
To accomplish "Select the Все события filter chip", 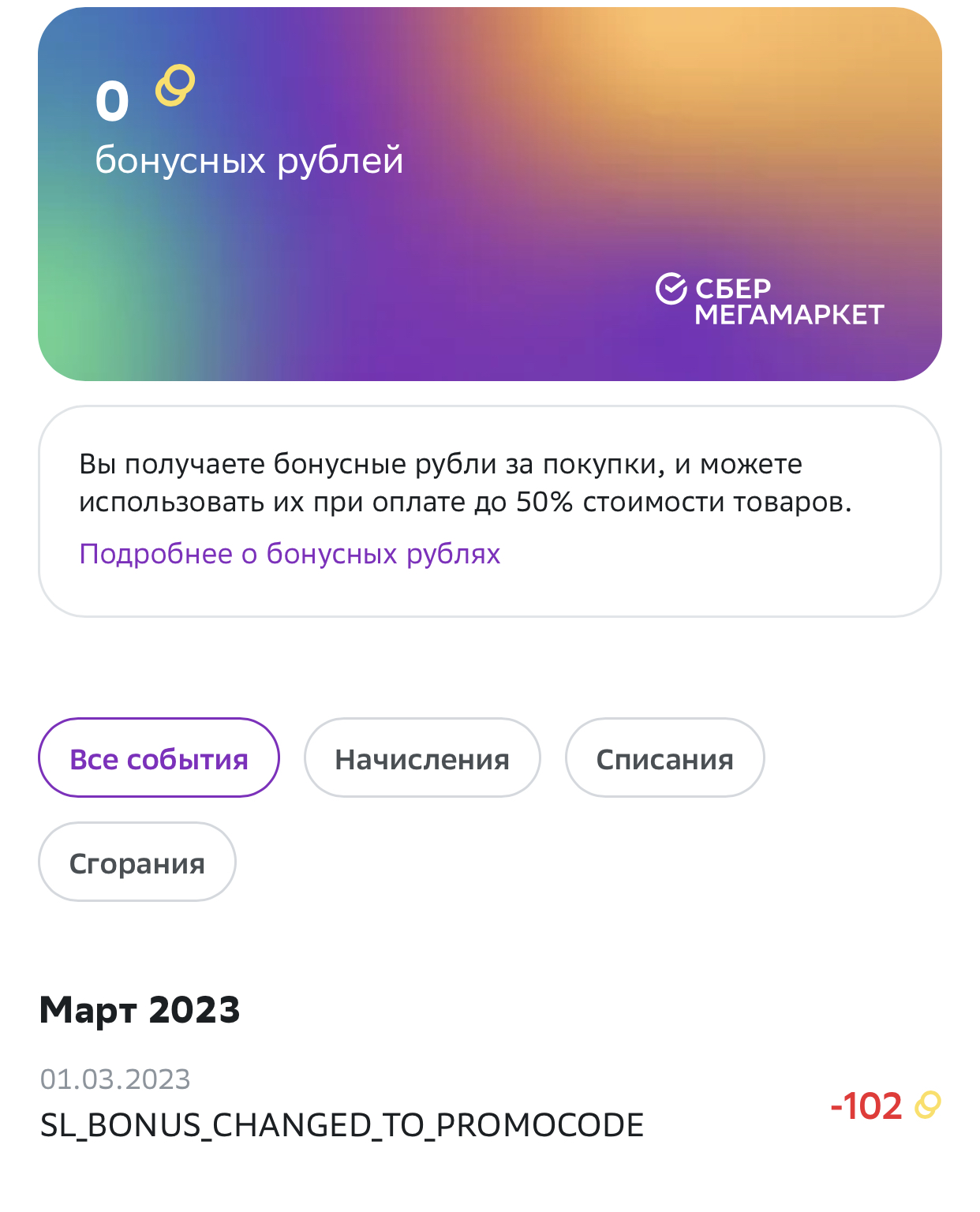I will pyautogui.click(x=159, y=757).
